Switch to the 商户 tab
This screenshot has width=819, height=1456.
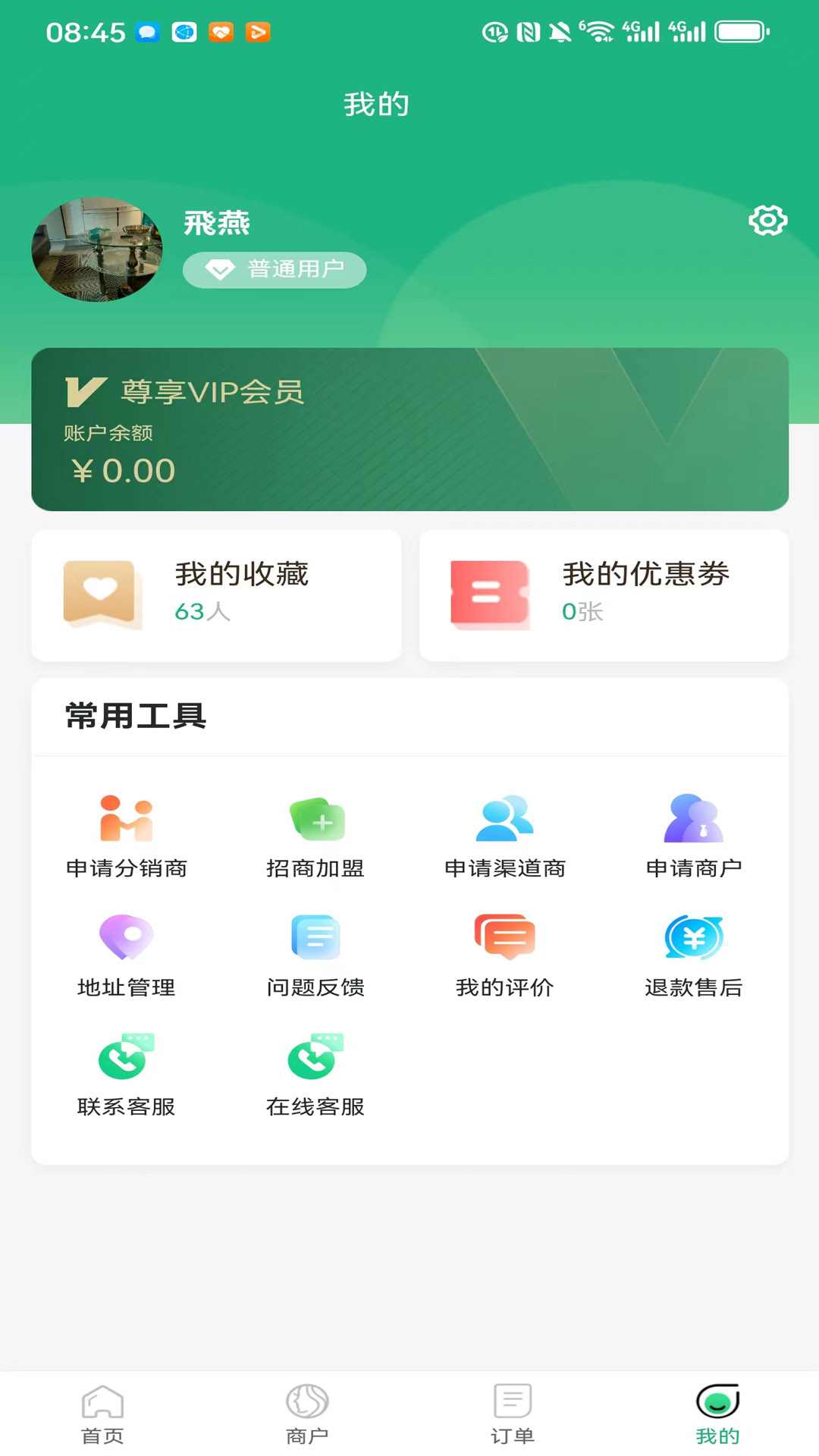307,1414
